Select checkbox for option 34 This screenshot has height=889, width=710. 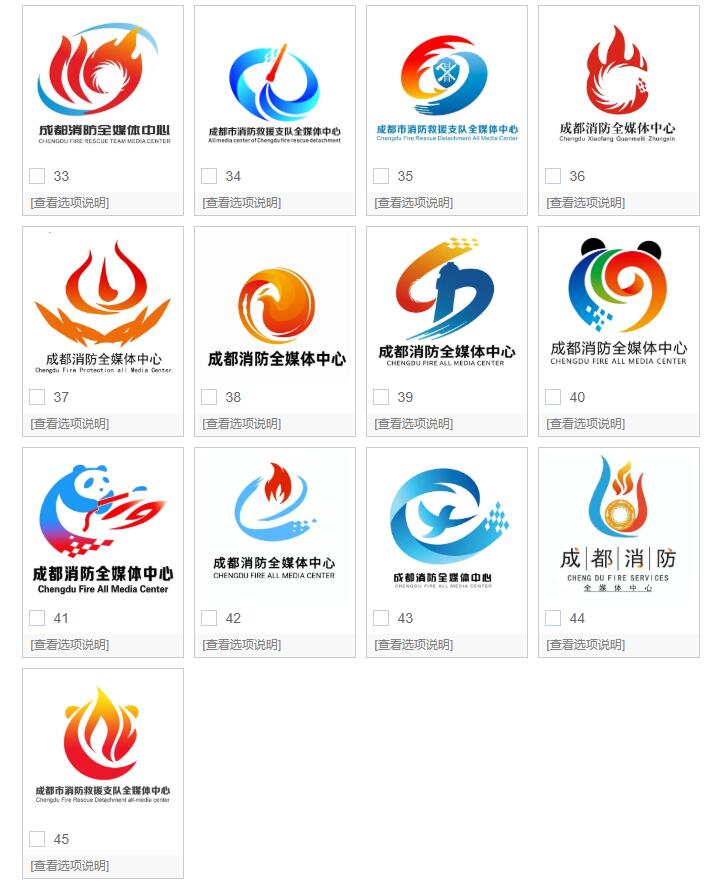coord(209,176)
